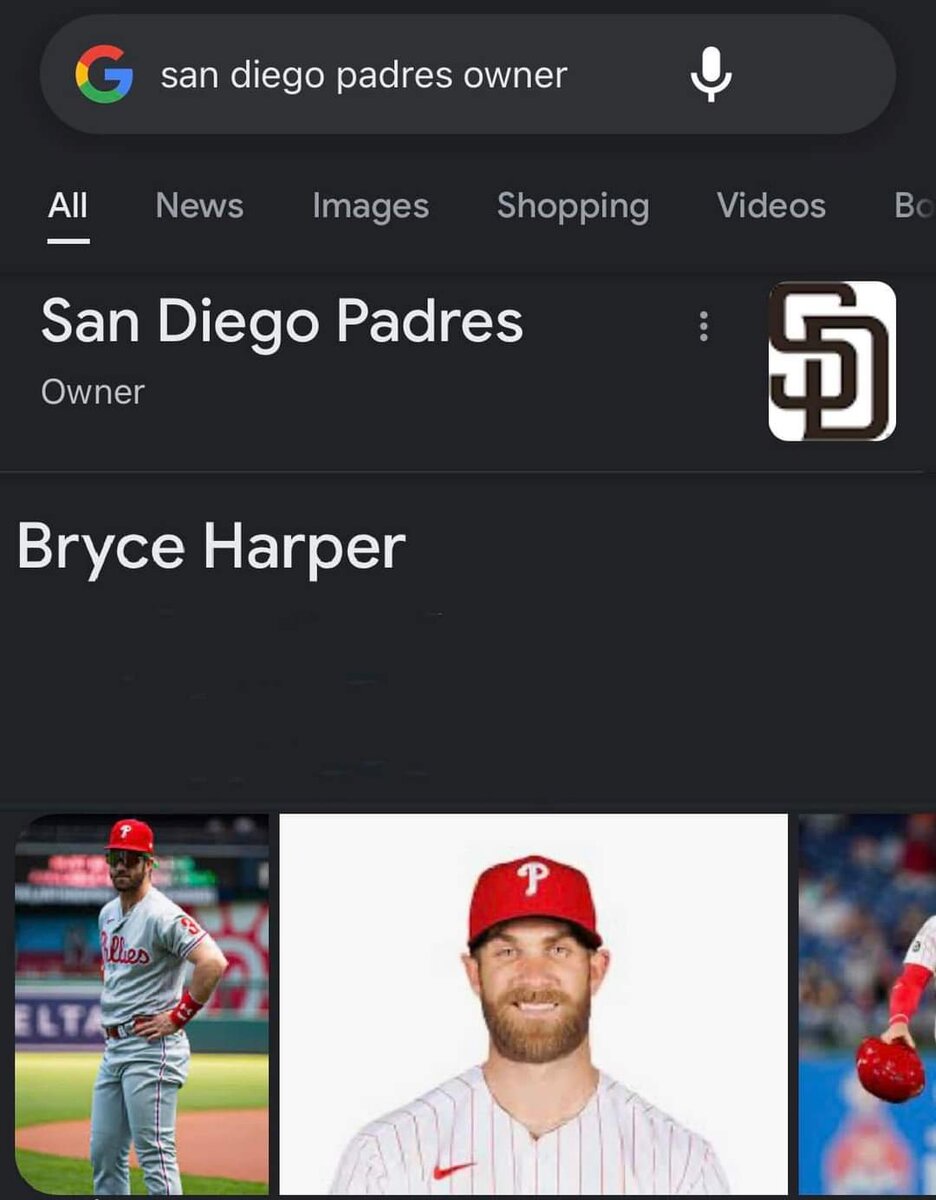
Task: Show Videos results
Action: [771, 206]
